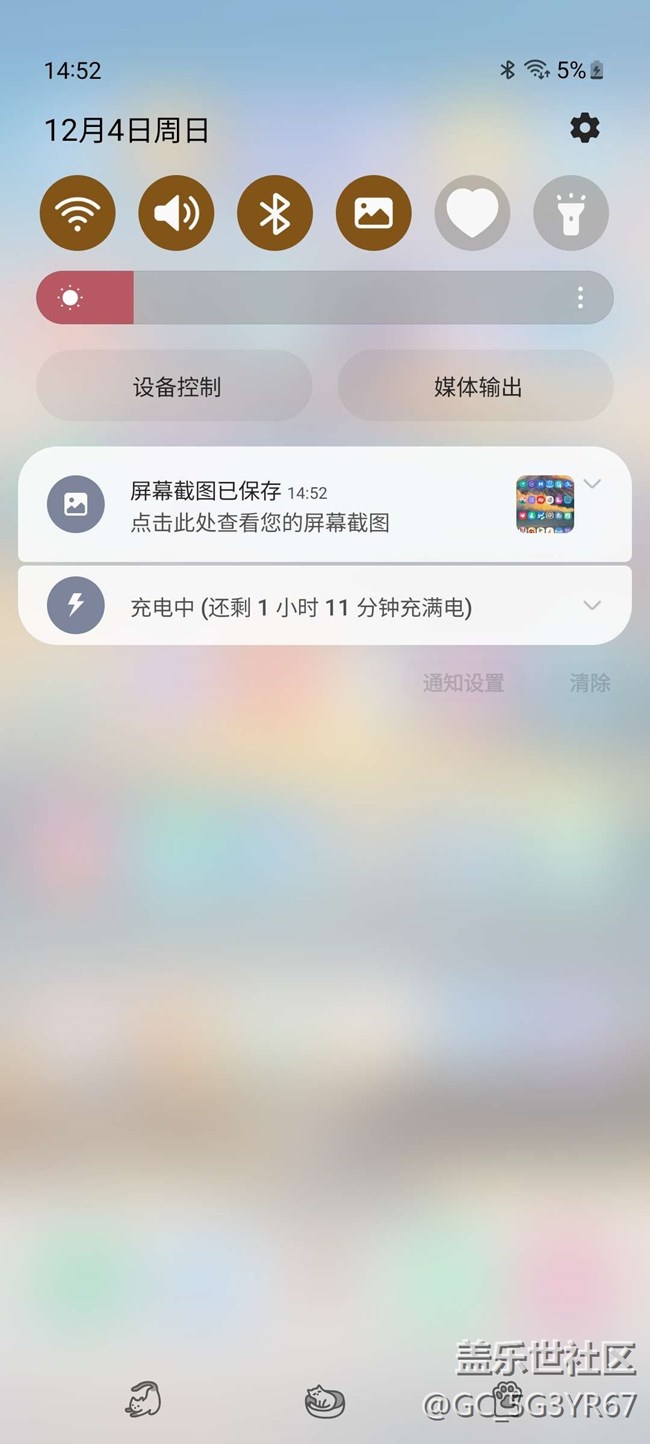Enable the heart icon quick setting
The image size is (650, 1444).
point(472,213)
